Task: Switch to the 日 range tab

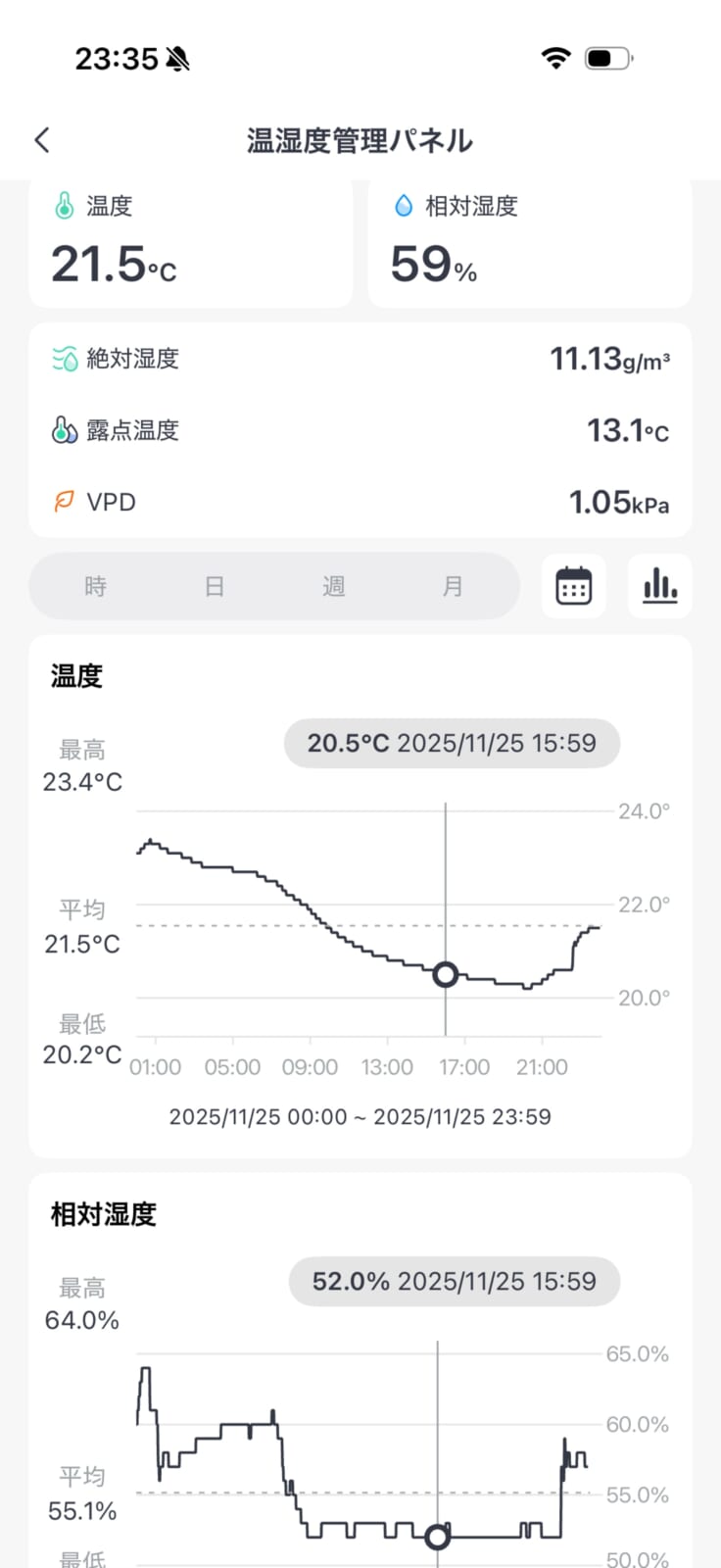Action: pyautogui.click(x=215, y=586)
